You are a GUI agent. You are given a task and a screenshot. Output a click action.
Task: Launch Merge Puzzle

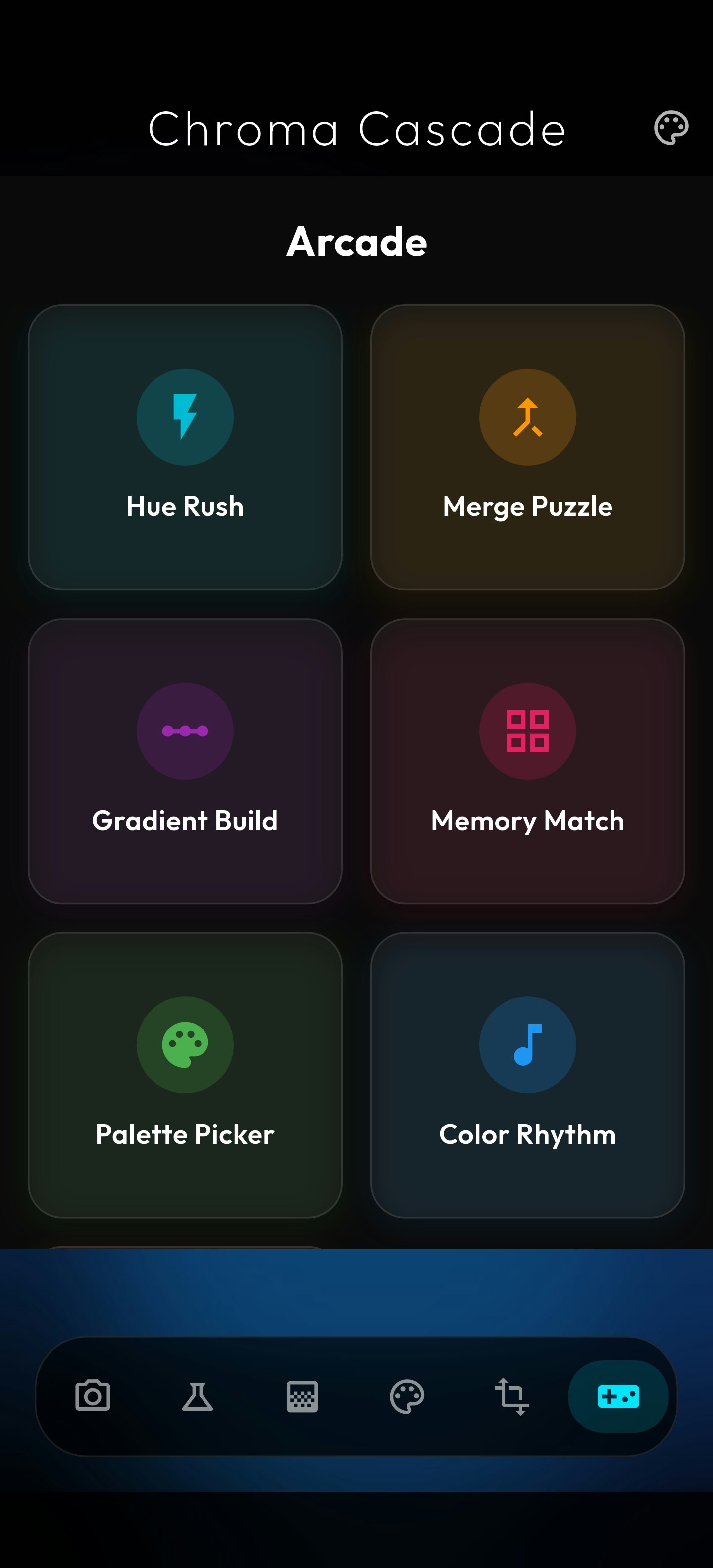click(x=527, y=450)
